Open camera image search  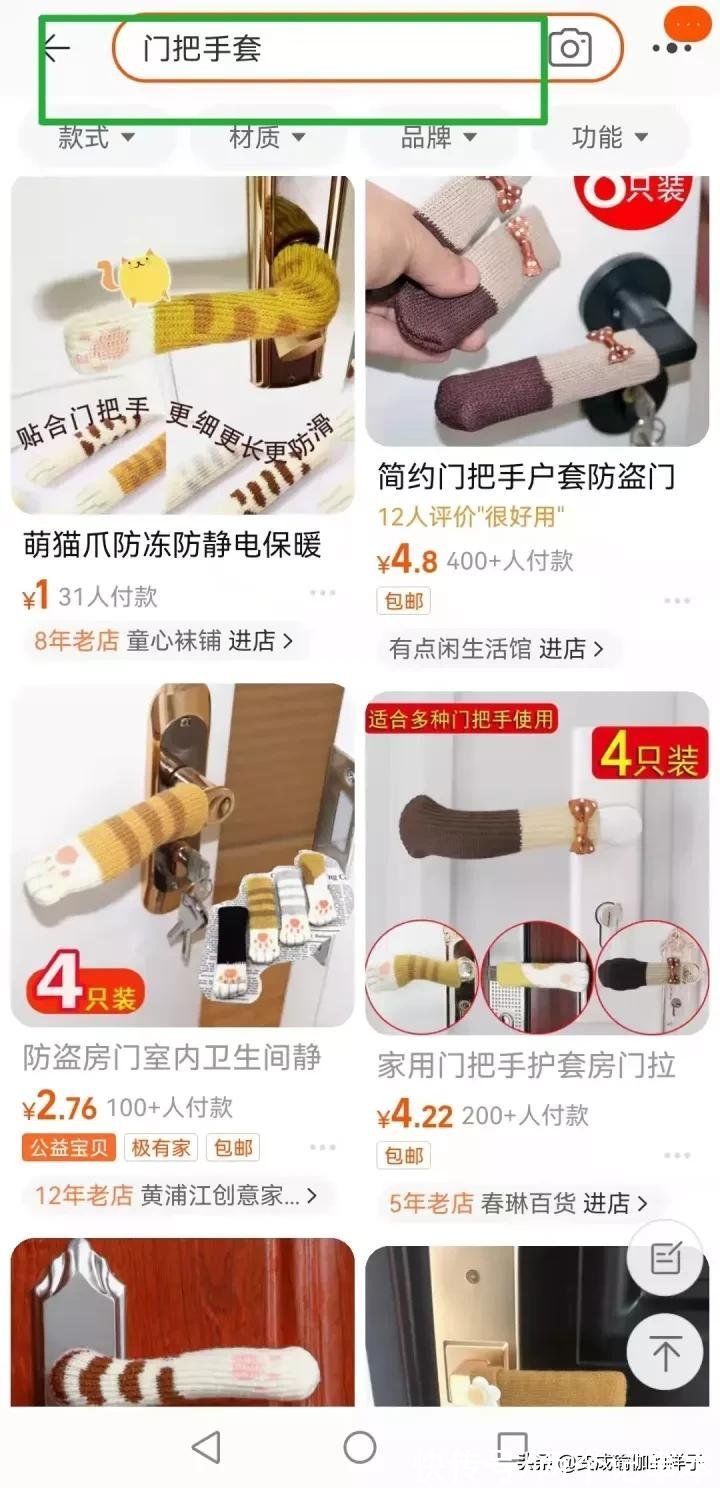coord(570,48)
